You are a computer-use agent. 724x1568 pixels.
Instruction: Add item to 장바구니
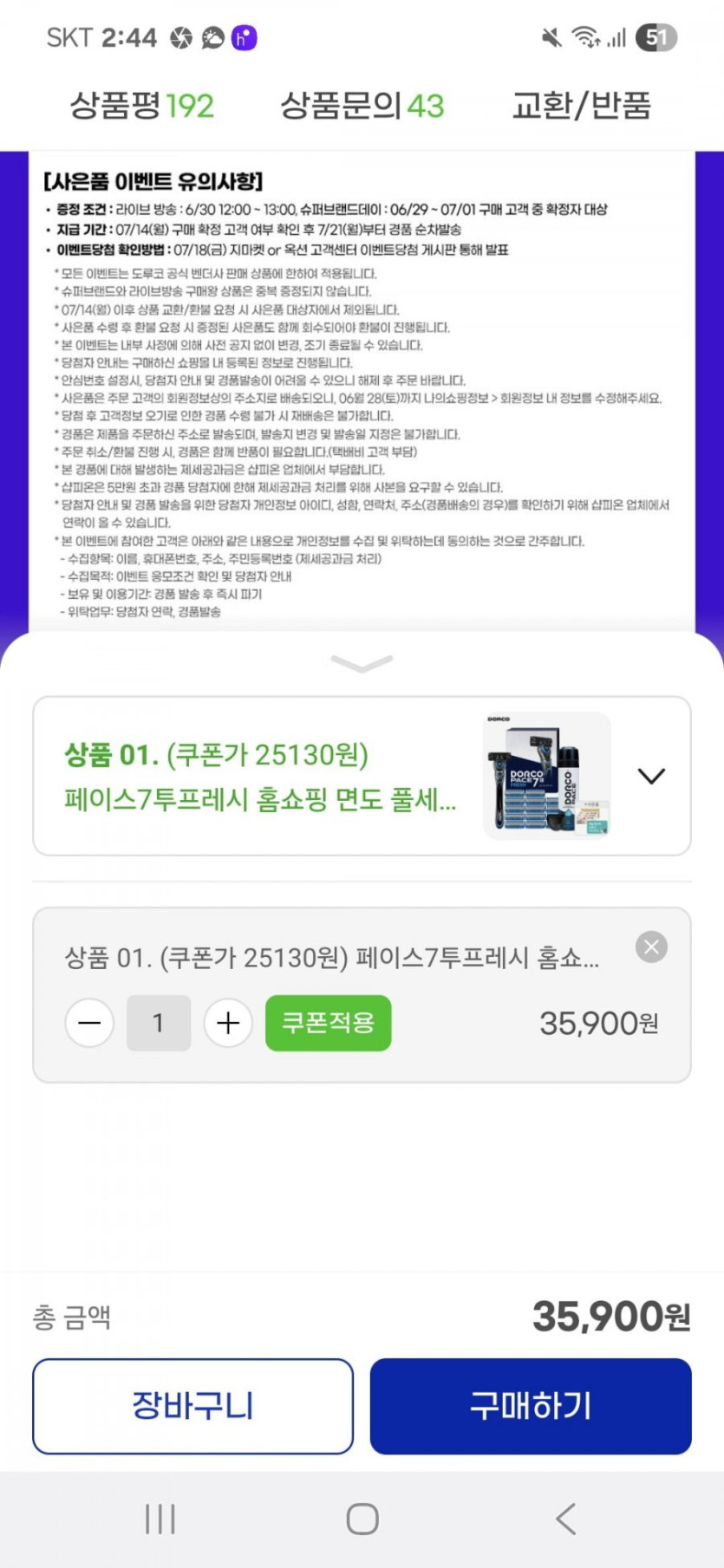pos(192,1406)
